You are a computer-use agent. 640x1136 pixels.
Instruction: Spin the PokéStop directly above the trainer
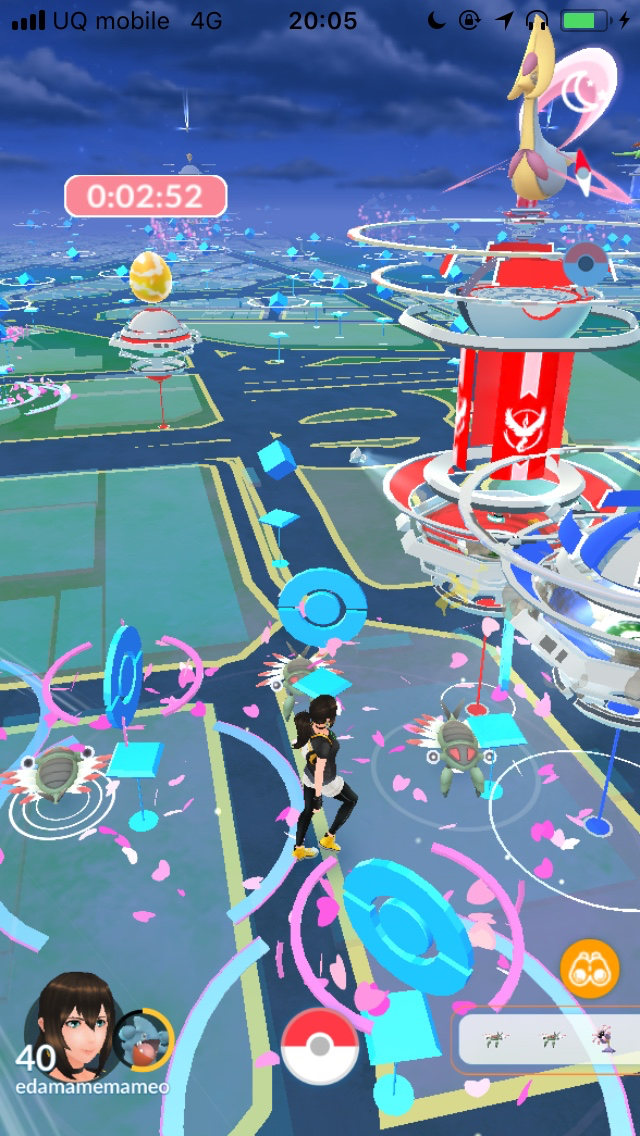coord(322,605)
